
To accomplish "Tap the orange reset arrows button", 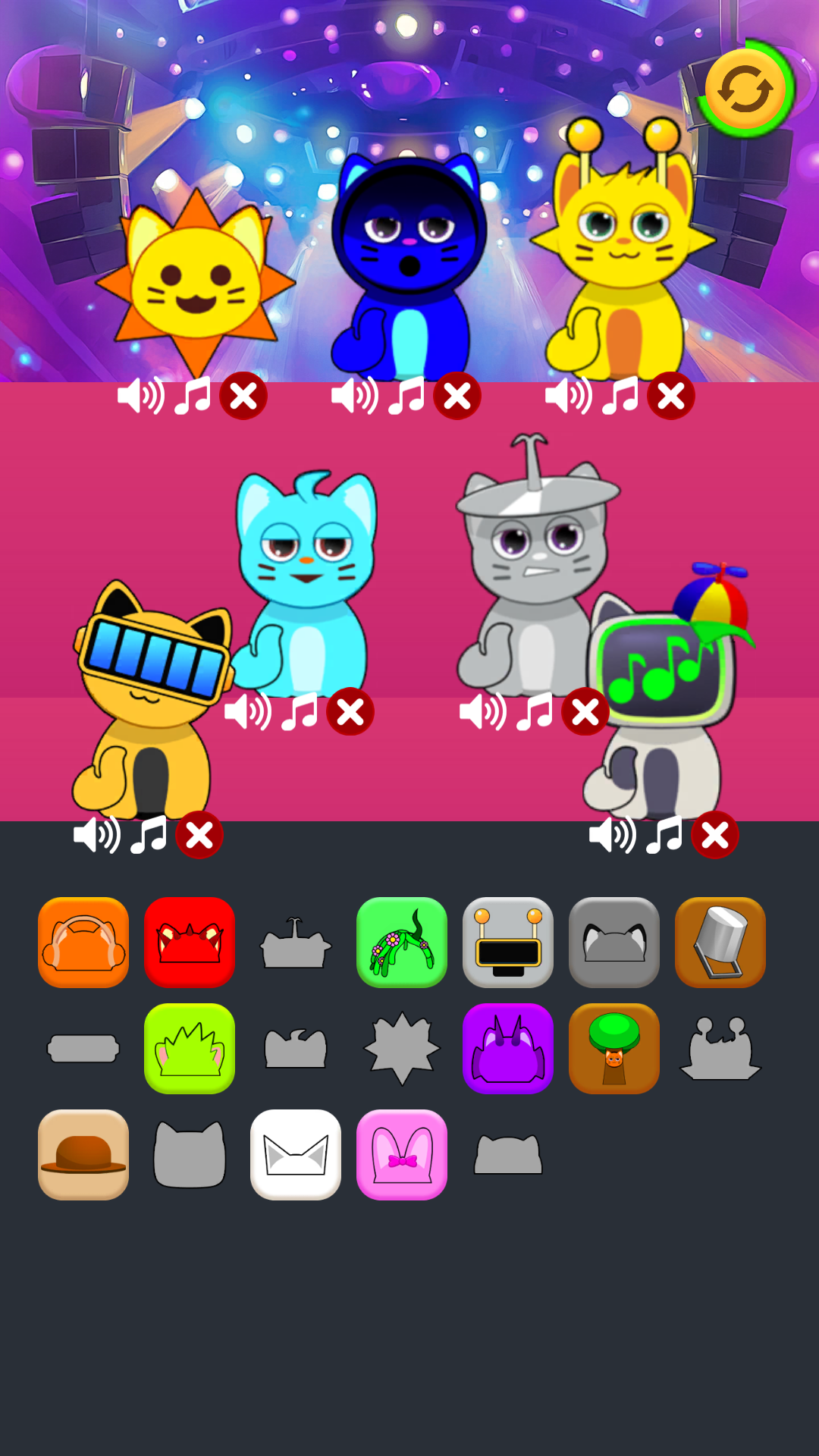I will click(745, 89).
